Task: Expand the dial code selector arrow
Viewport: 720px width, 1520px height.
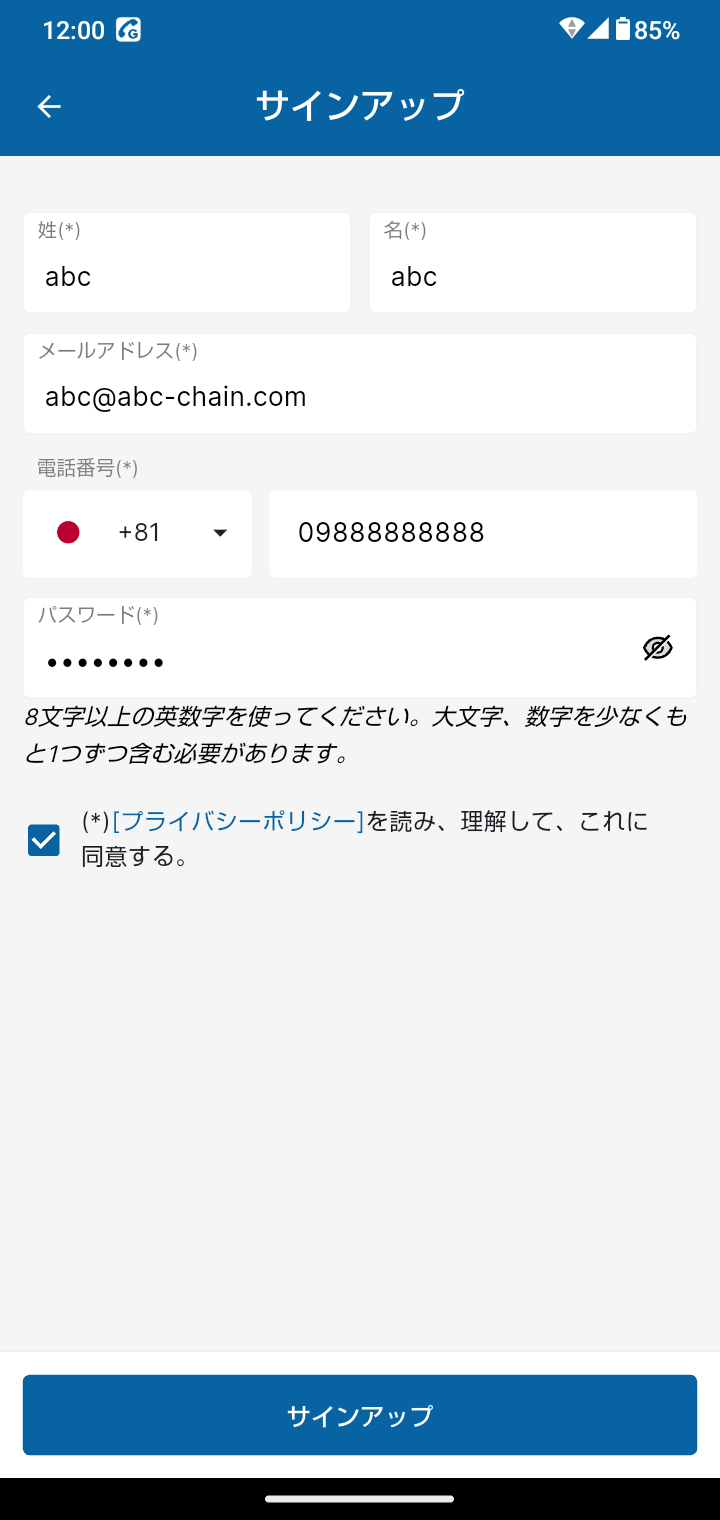Action: (220, 533)
